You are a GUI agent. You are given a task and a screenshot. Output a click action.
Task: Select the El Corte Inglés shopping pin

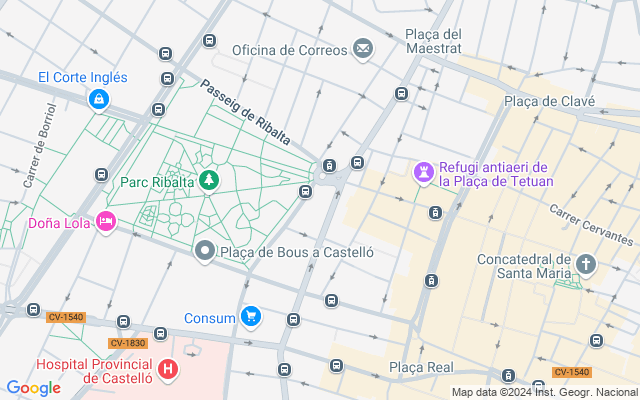click(98, 99)
